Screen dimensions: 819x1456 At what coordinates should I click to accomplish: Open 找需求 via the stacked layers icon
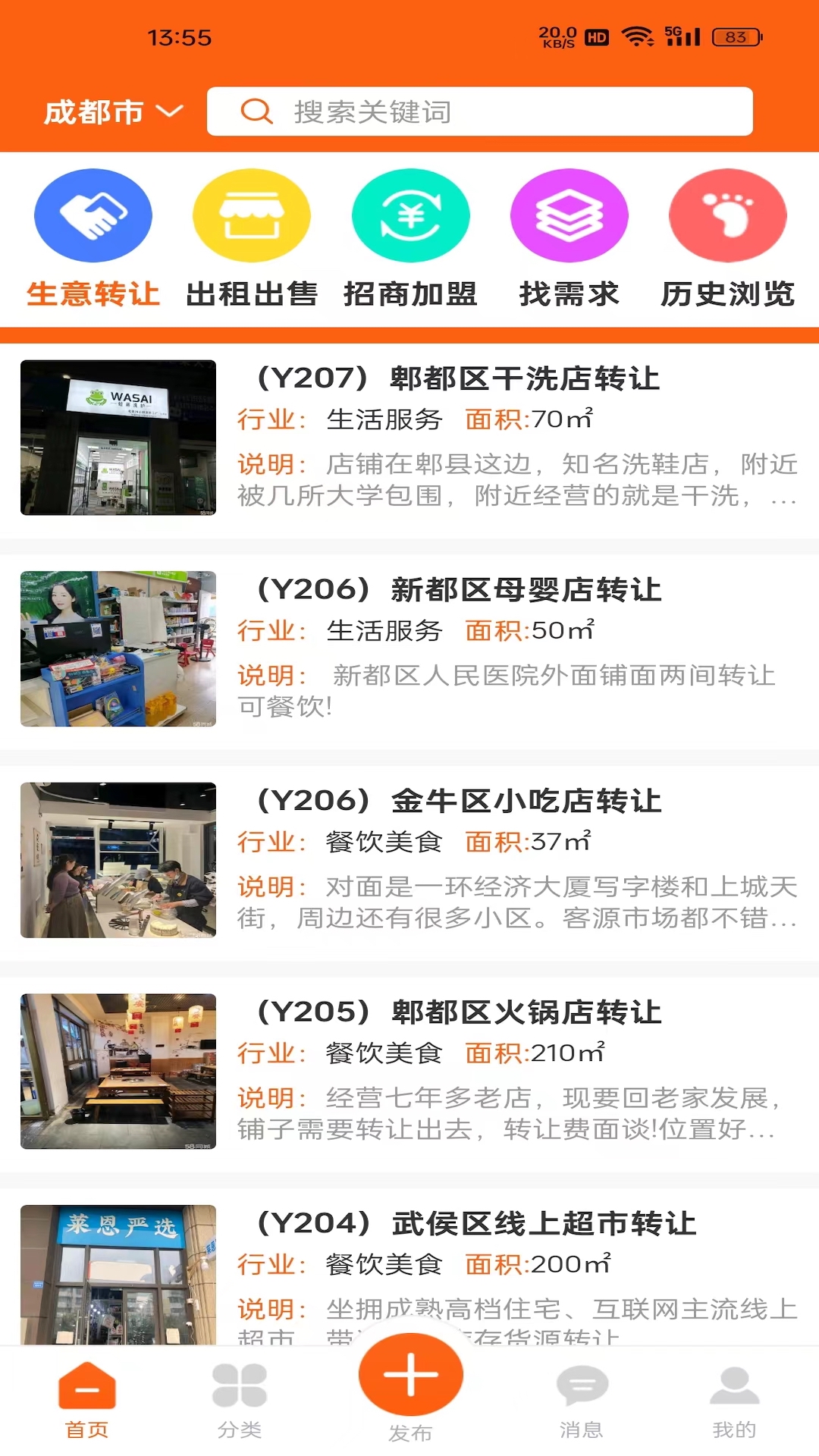pos(569,215)
